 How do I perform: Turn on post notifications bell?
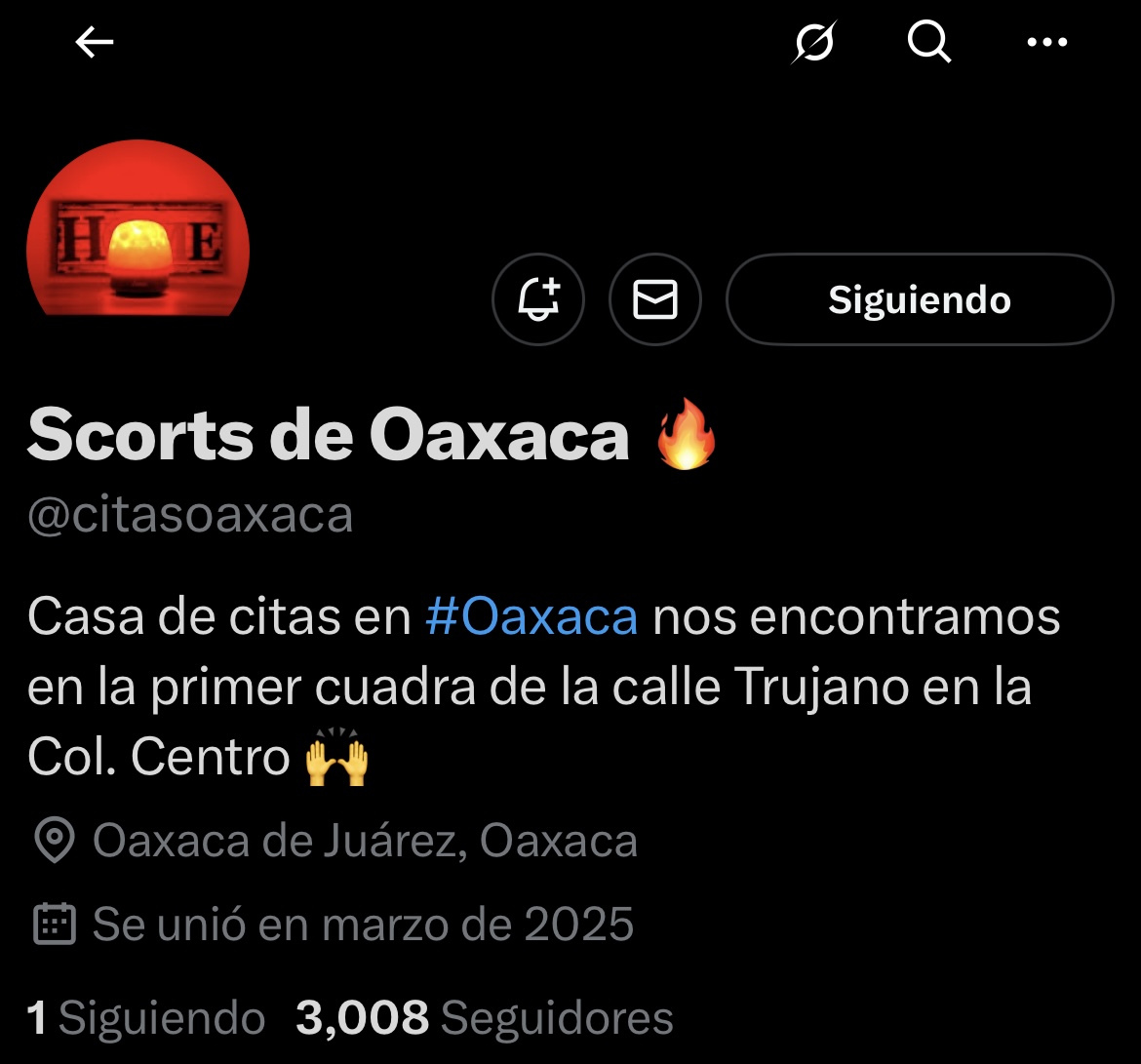tap(538, 299)
